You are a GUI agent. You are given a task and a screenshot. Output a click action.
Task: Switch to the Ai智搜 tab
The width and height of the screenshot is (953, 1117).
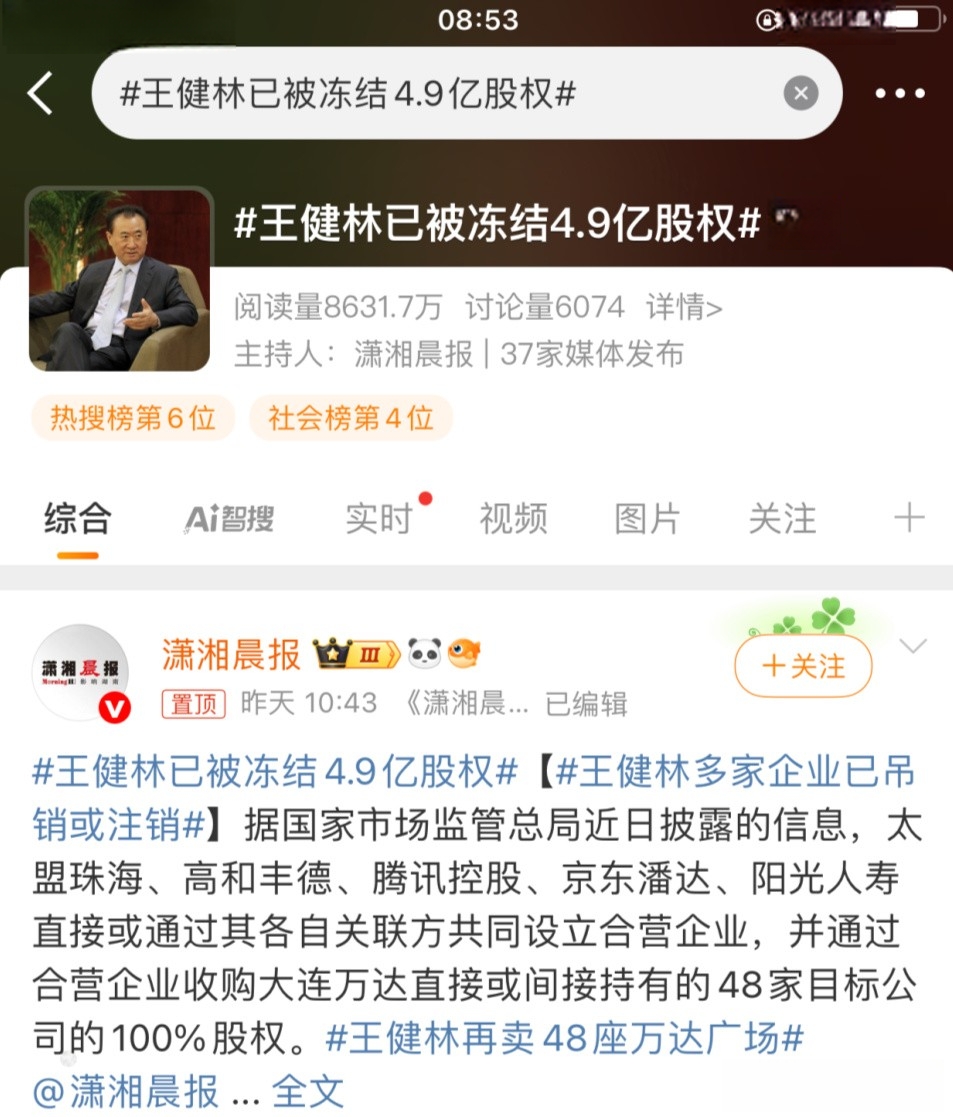[x=229, y=519]
